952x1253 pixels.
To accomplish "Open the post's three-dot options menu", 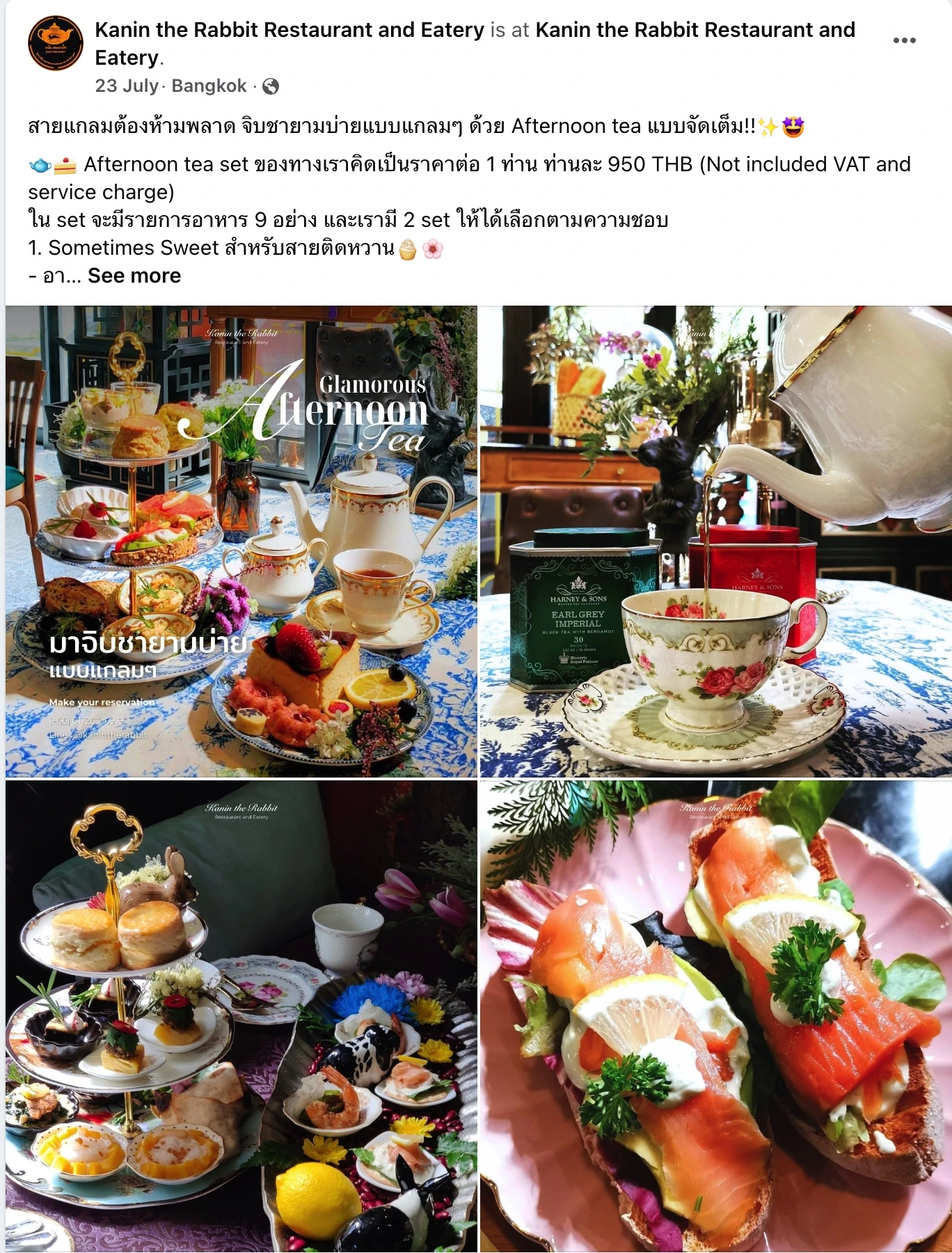I will pyautogui.click(x=904, y=40).
